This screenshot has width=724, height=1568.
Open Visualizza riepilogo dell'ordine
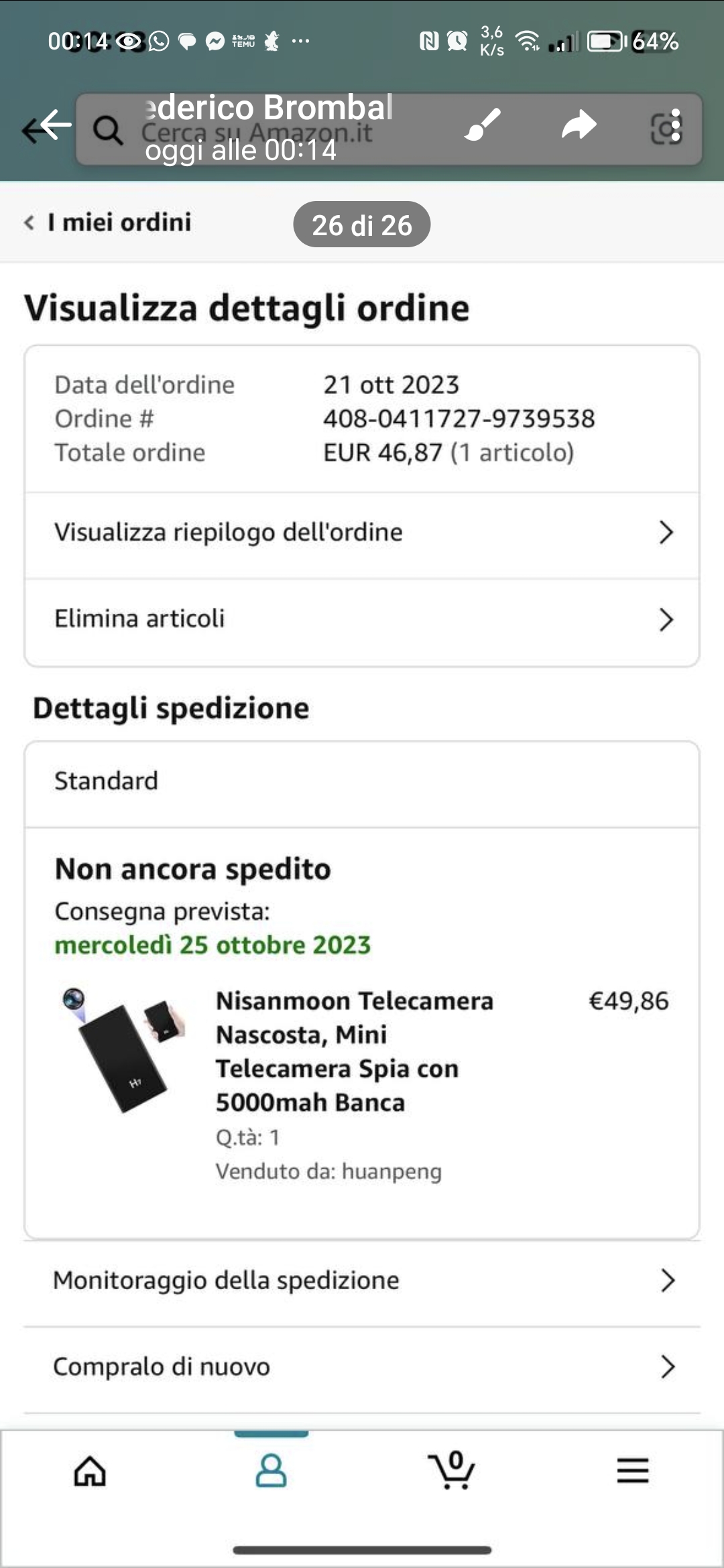362,533
